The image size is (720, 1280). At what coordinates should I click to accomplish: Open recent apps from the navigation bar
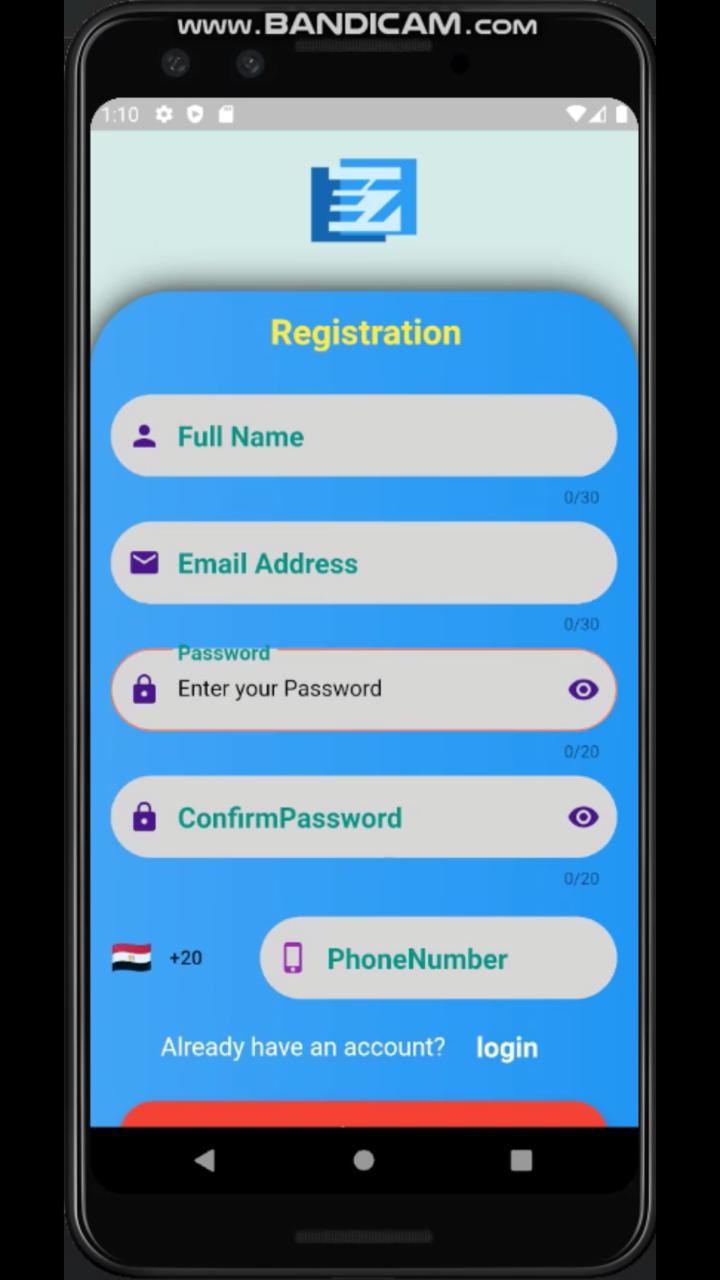point(521,1160)
